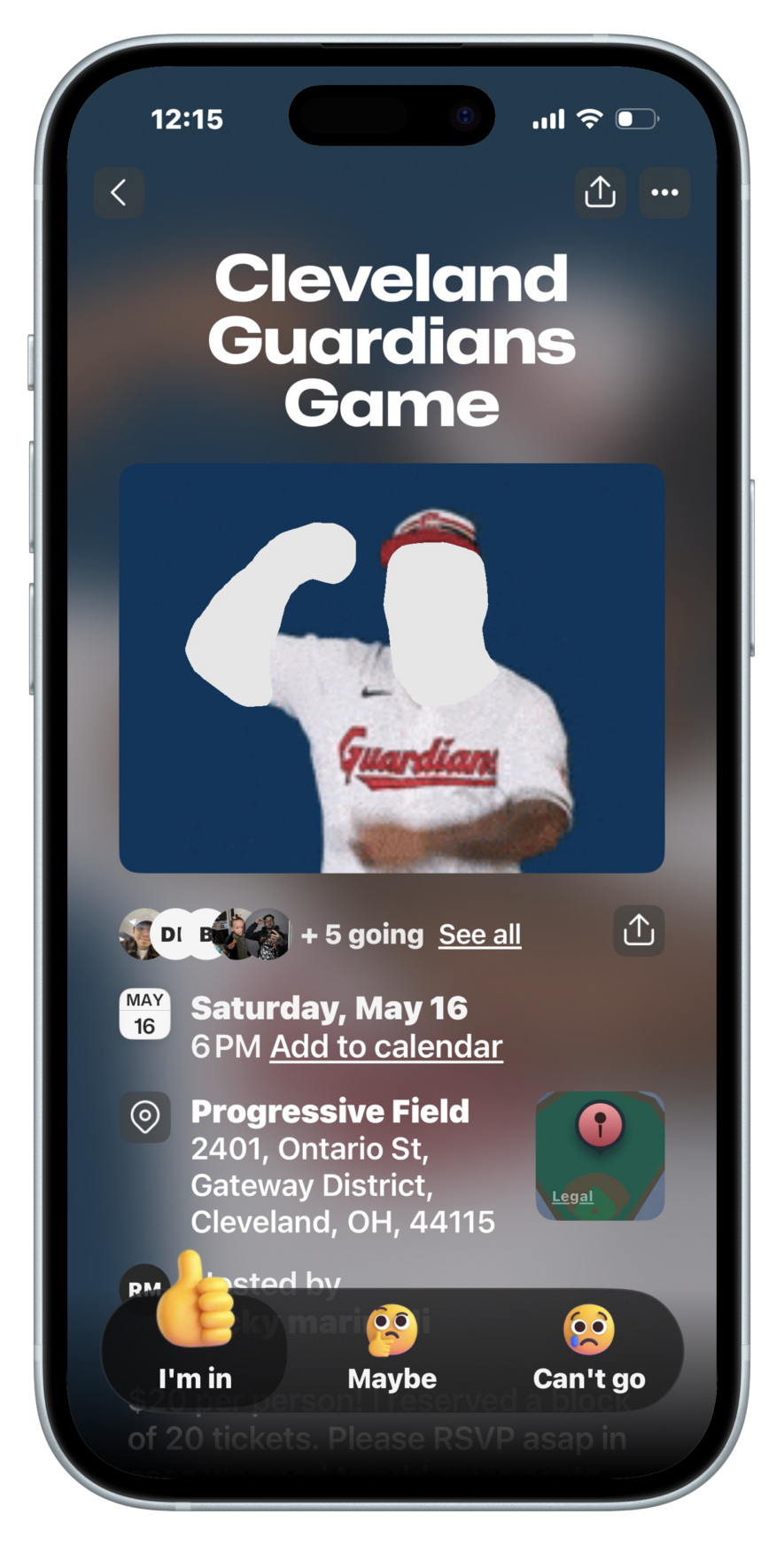Screen dimensions: 784x1545
Task: Add the event to calendar
Action: [x=386, y=1047]
